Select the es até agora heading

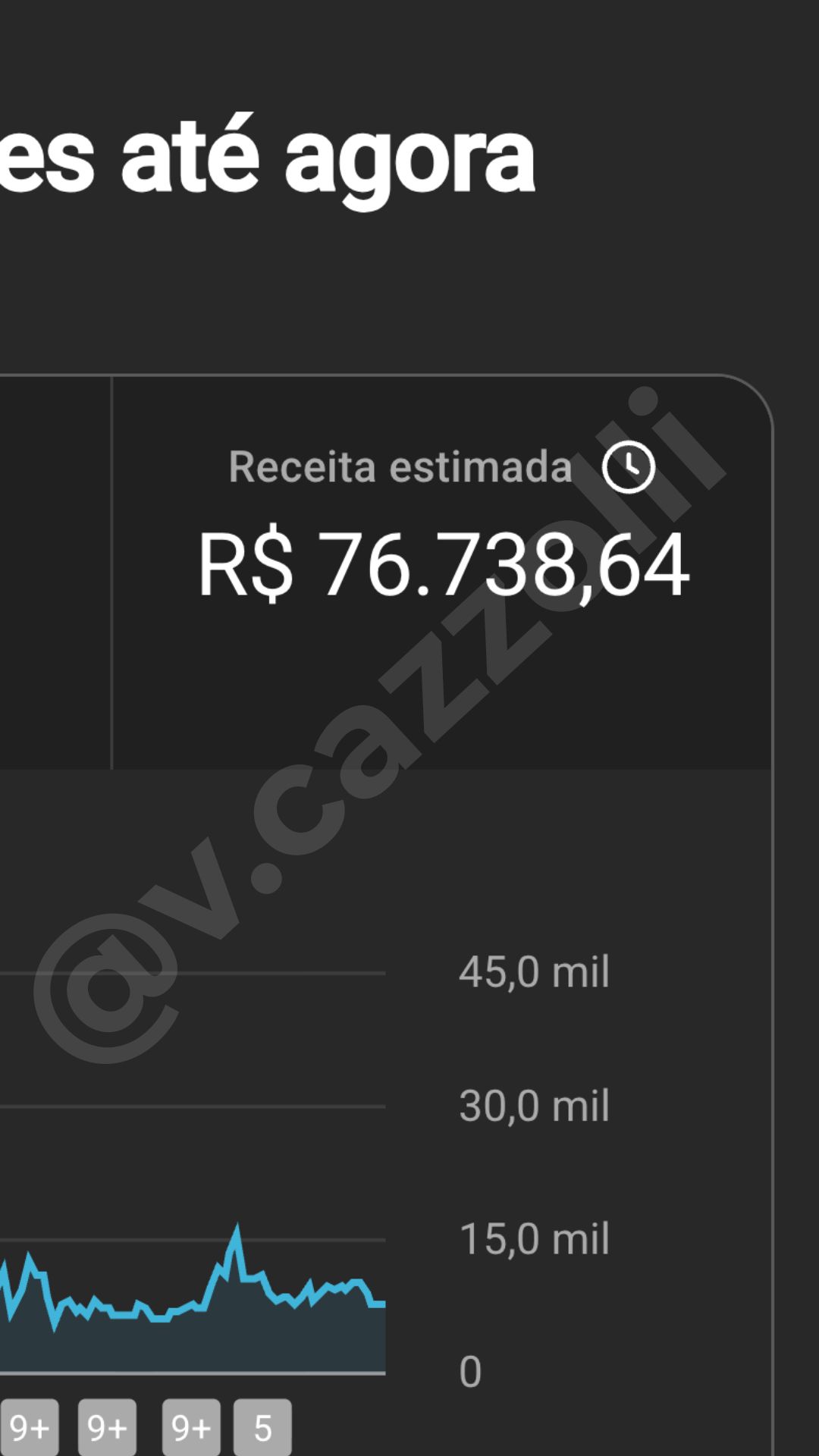click(x=265, y=155)
